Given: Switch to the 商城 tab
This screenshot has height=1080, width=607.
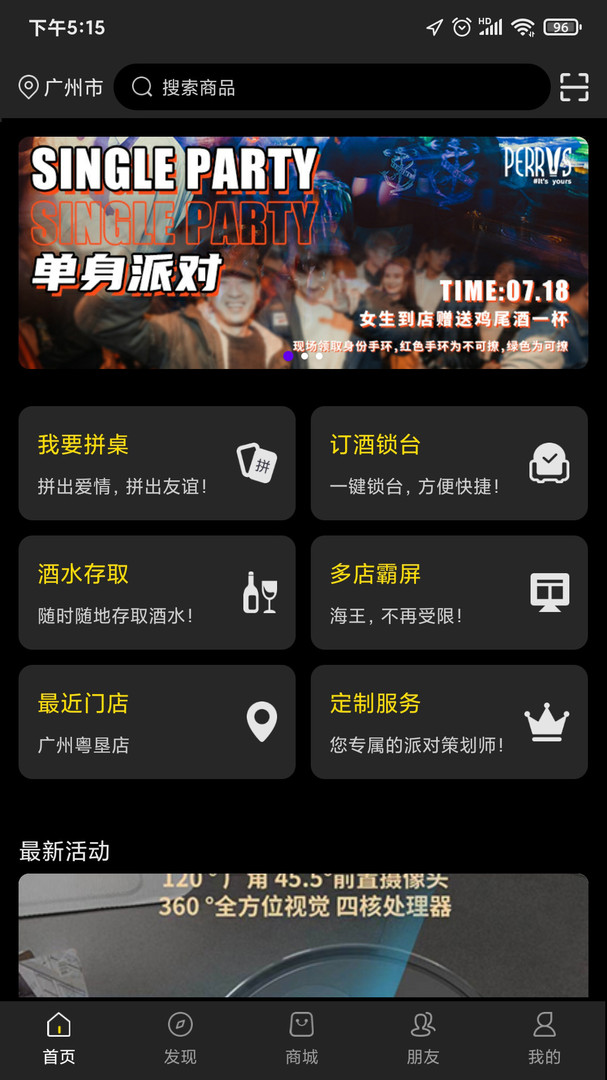Looking at the screenshot, I should pos(302,1038).
